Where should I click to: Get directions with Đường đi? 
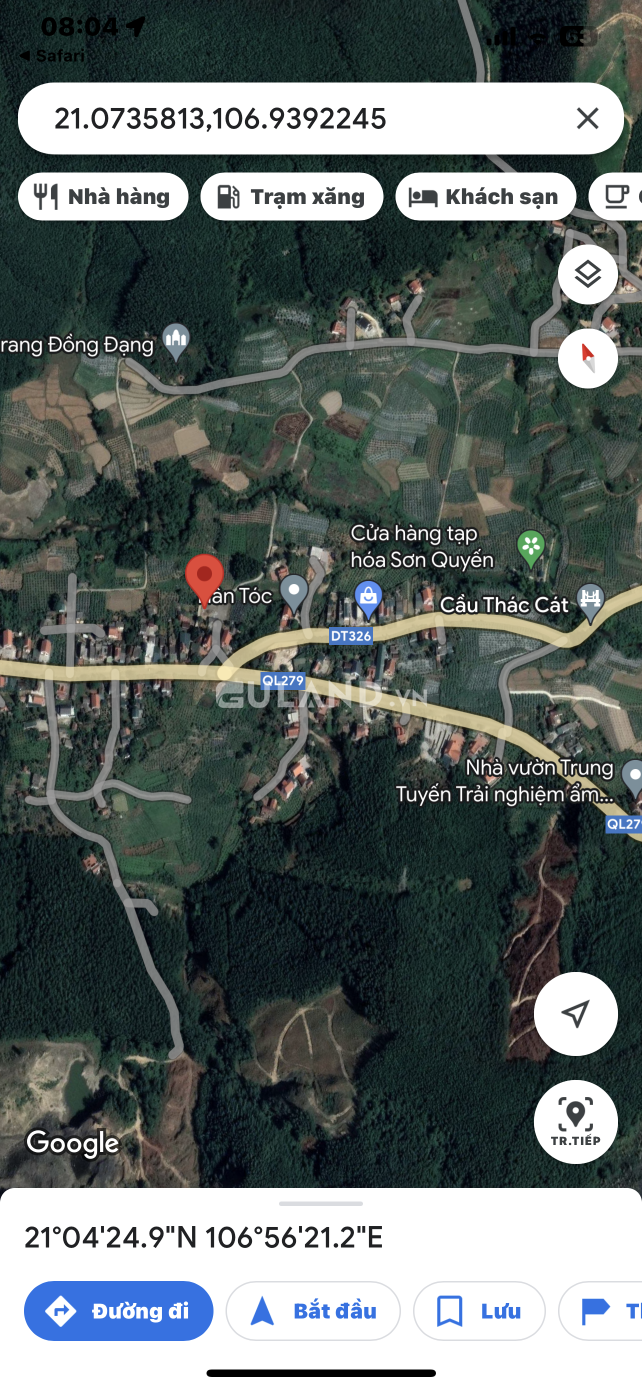(x=119, y=1311)
